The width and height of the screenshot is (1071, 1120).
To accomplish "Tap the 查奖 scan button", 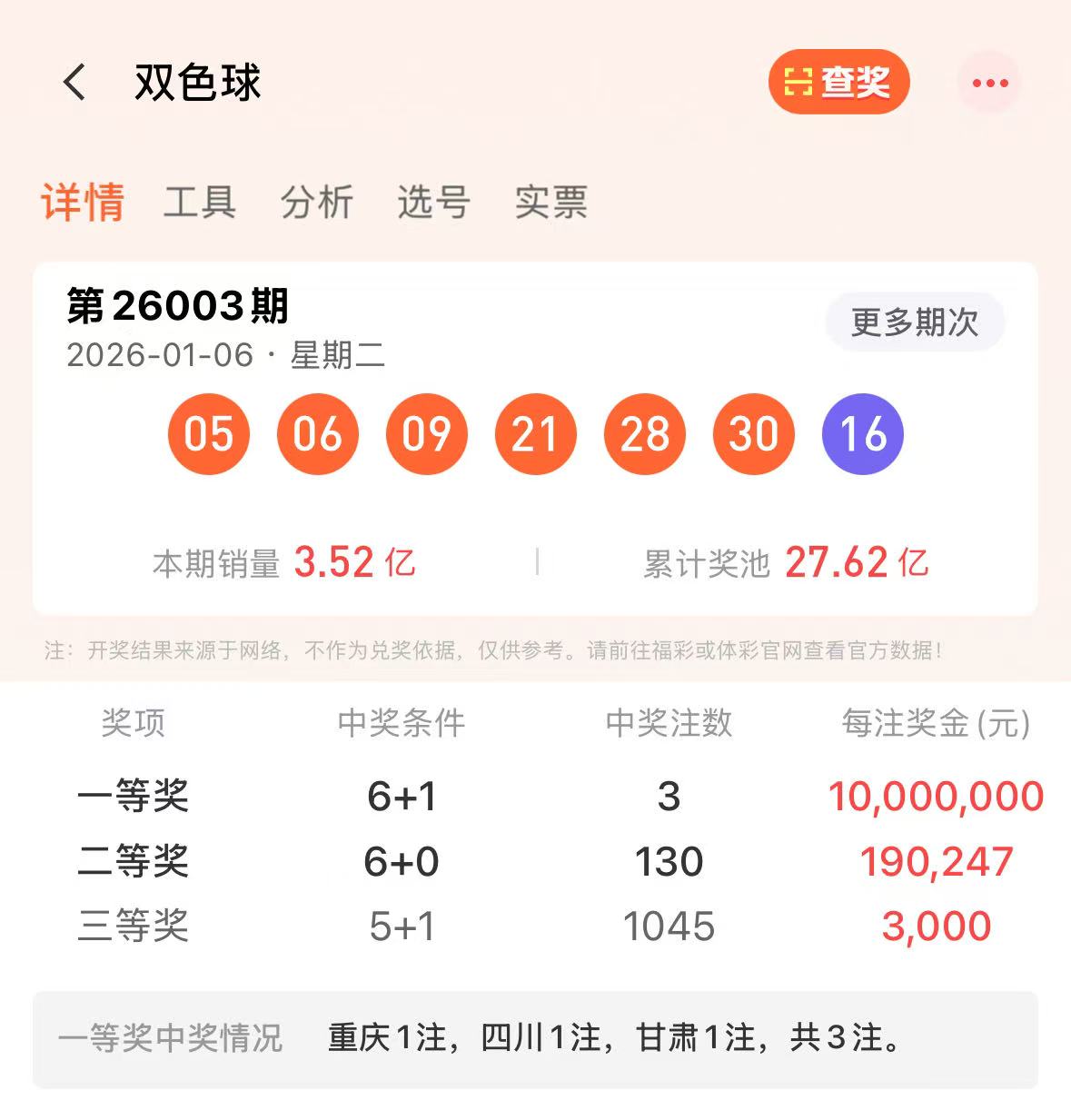I will (838, 83).
